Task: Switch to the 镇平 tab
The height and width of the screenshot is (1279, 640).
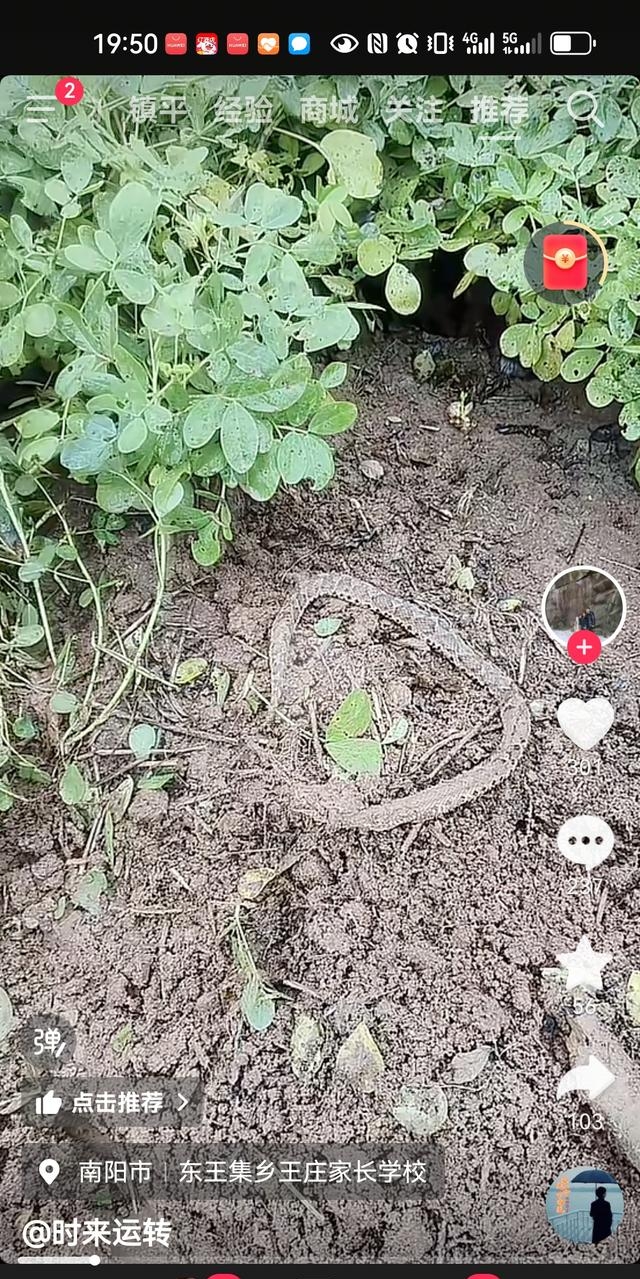Action: (157, 110)
